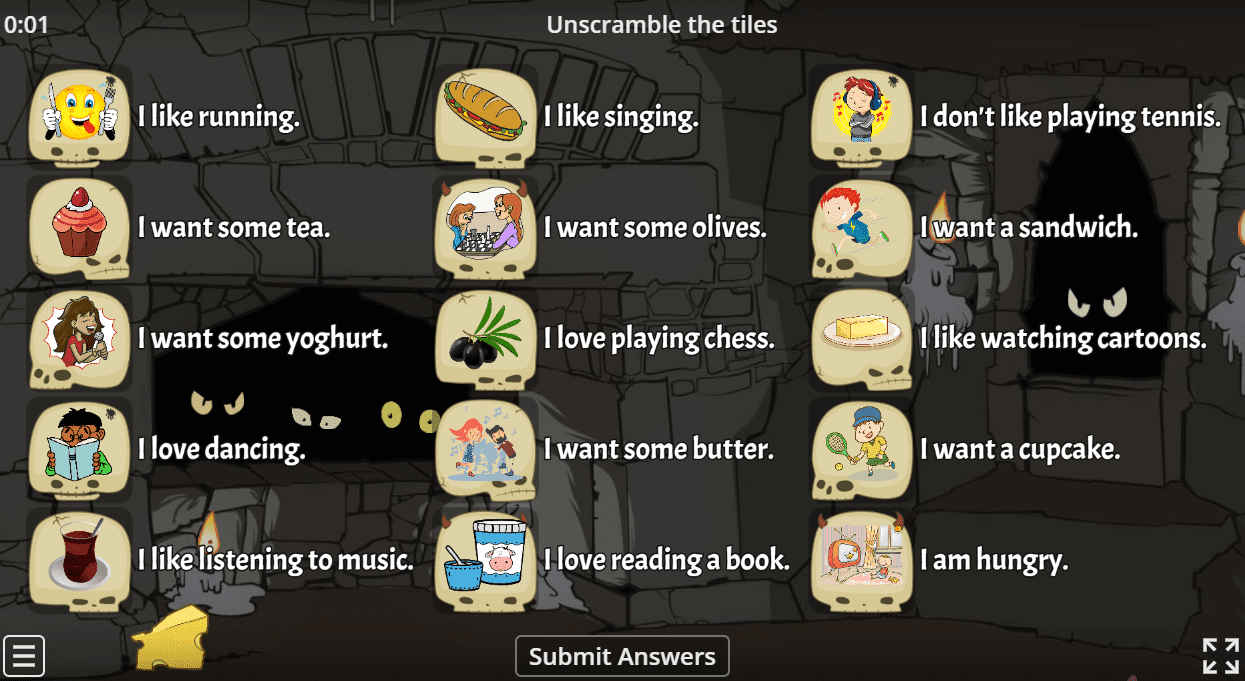Screen dimensions: 1245x681
Task: Select the hungry emoji tile beside I like running
Action: pos(80,115)
